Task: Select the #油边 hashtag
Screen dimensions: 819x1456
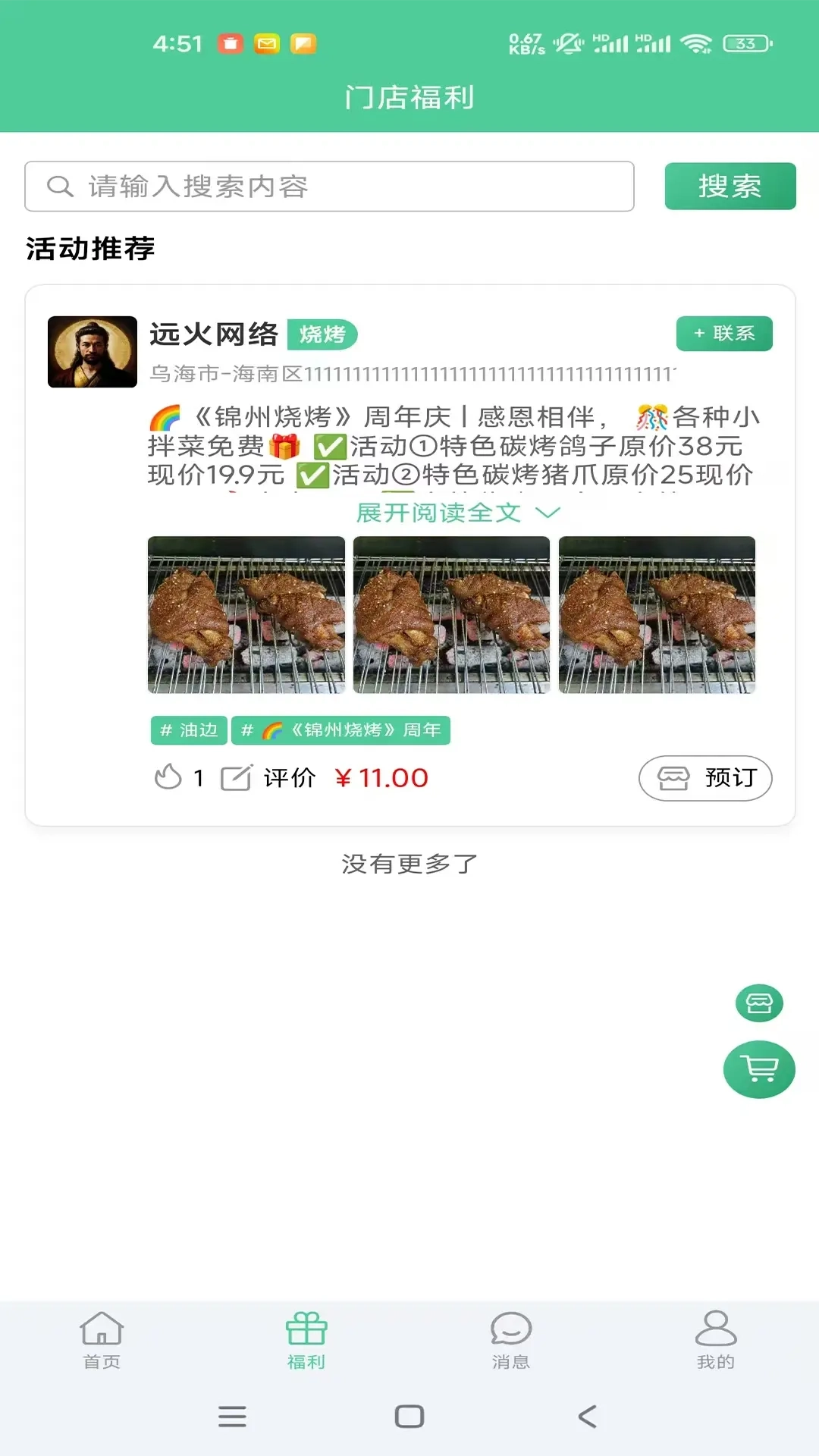Action: pyautogui.click(x=188, y=730)
